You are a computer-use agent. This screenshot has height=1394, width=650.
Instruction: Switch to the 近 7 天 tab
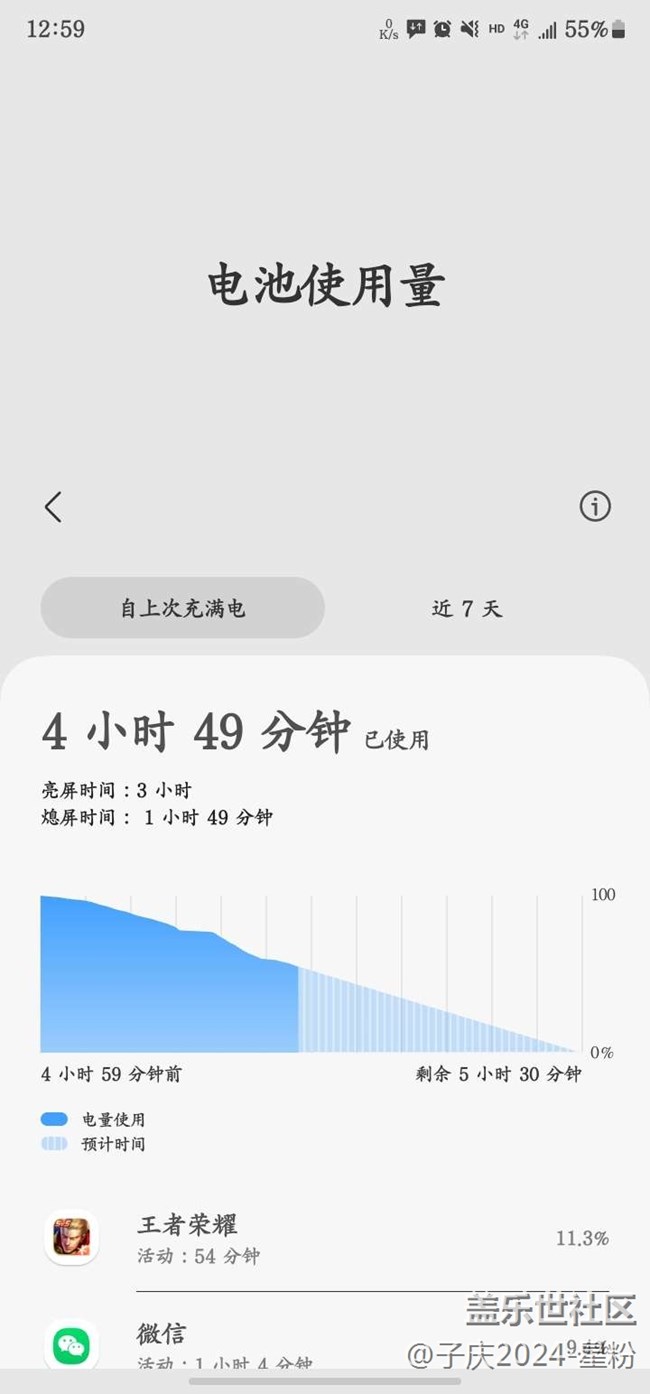[466, 608]
